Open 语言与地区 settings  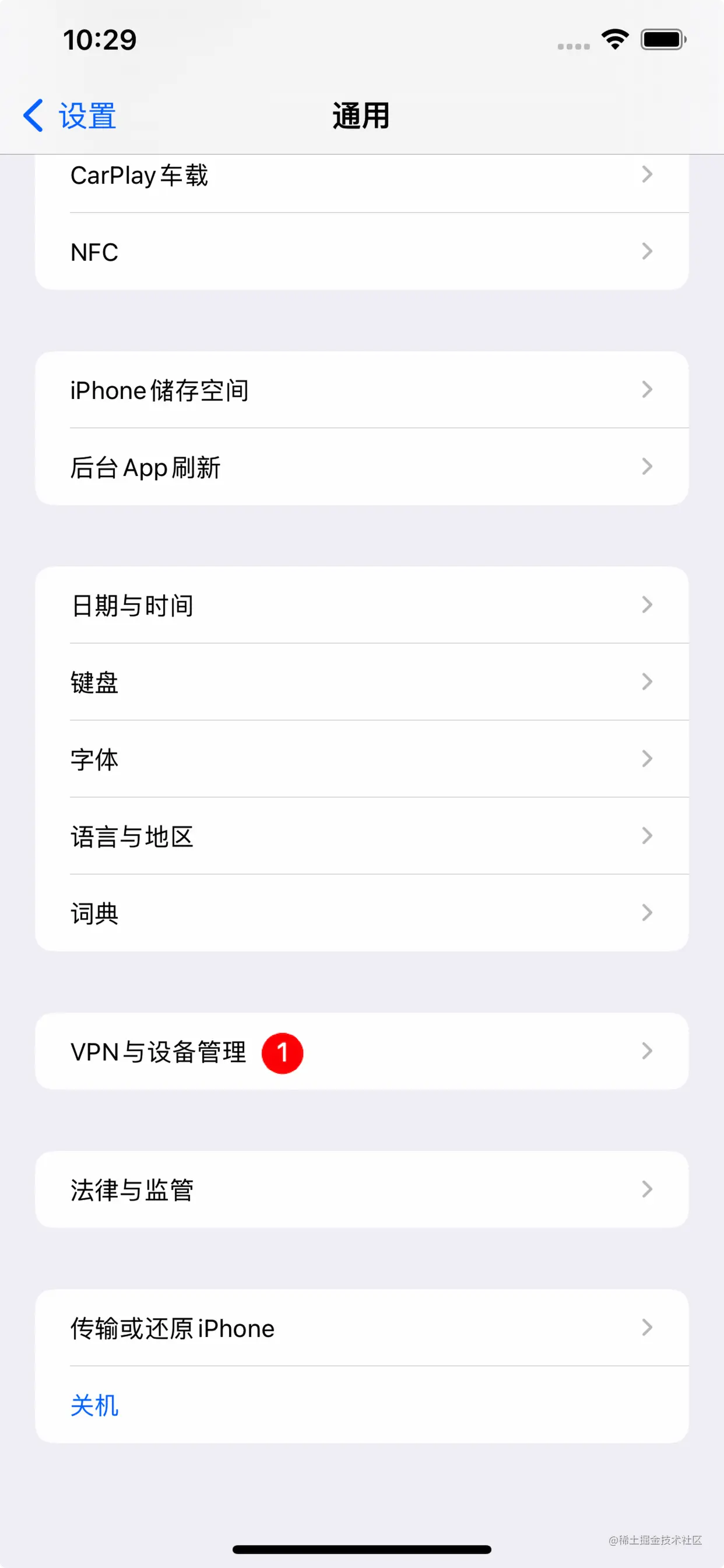[361, 836]
